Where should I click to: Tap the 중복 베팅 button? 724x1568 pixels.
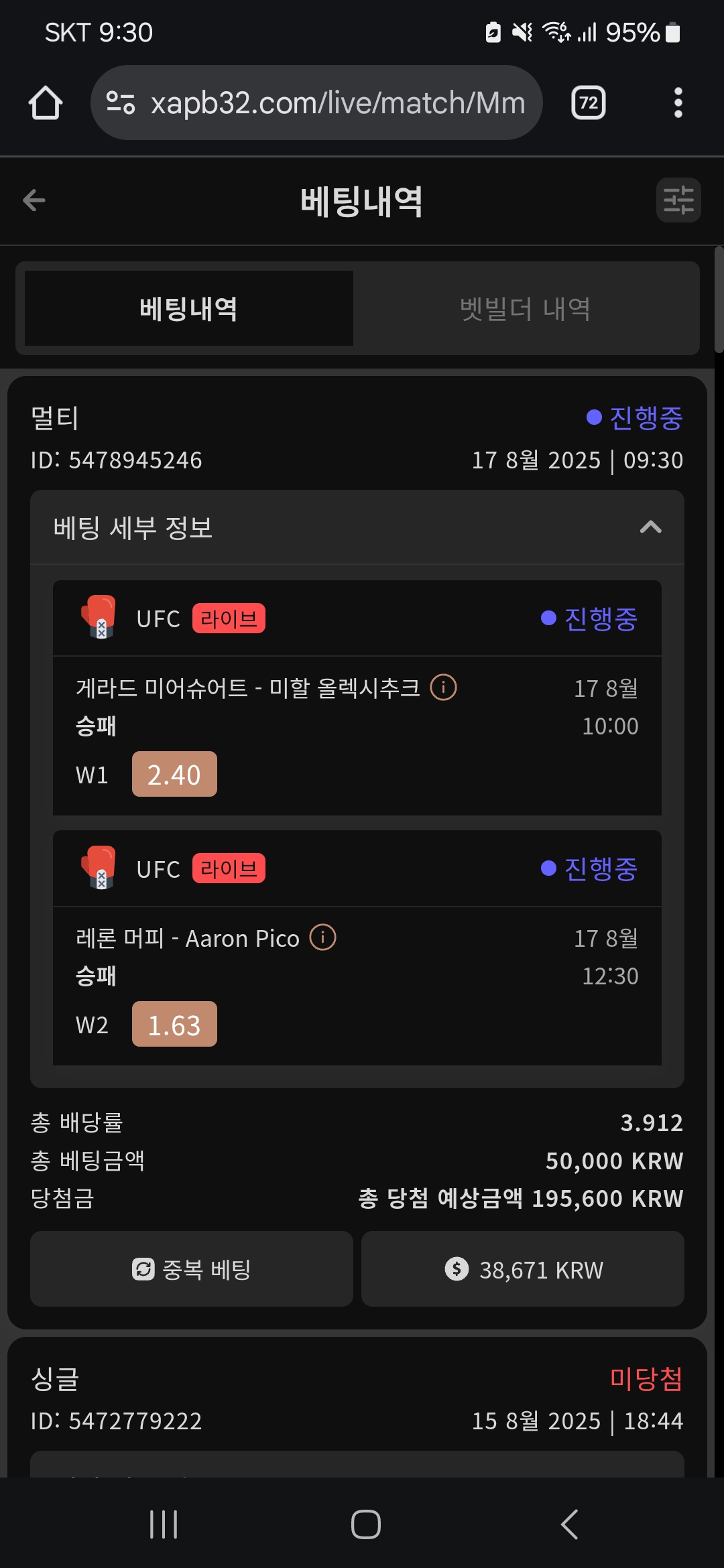[x=192, y=1268]
